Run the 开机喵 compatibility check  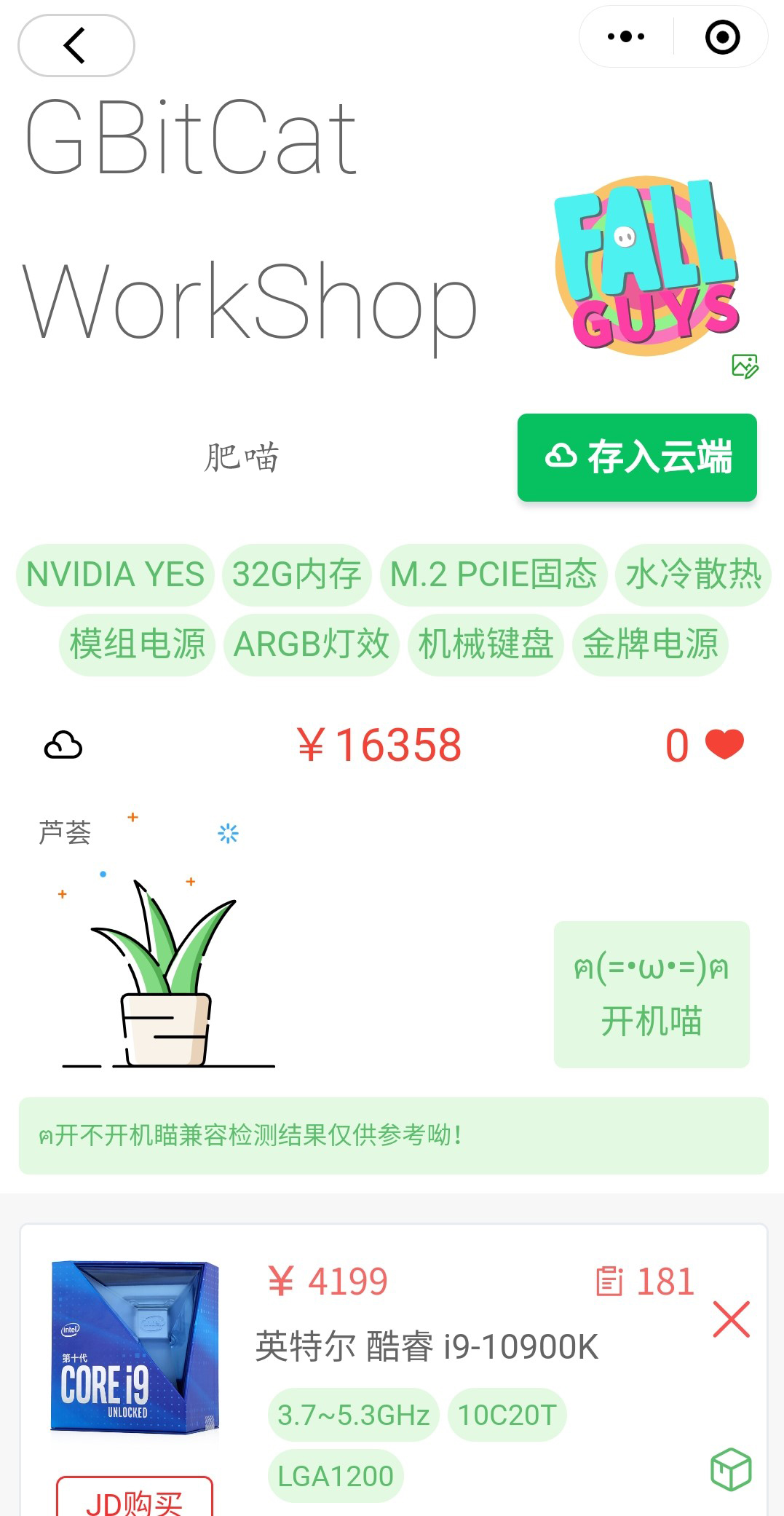pos(651,994)
